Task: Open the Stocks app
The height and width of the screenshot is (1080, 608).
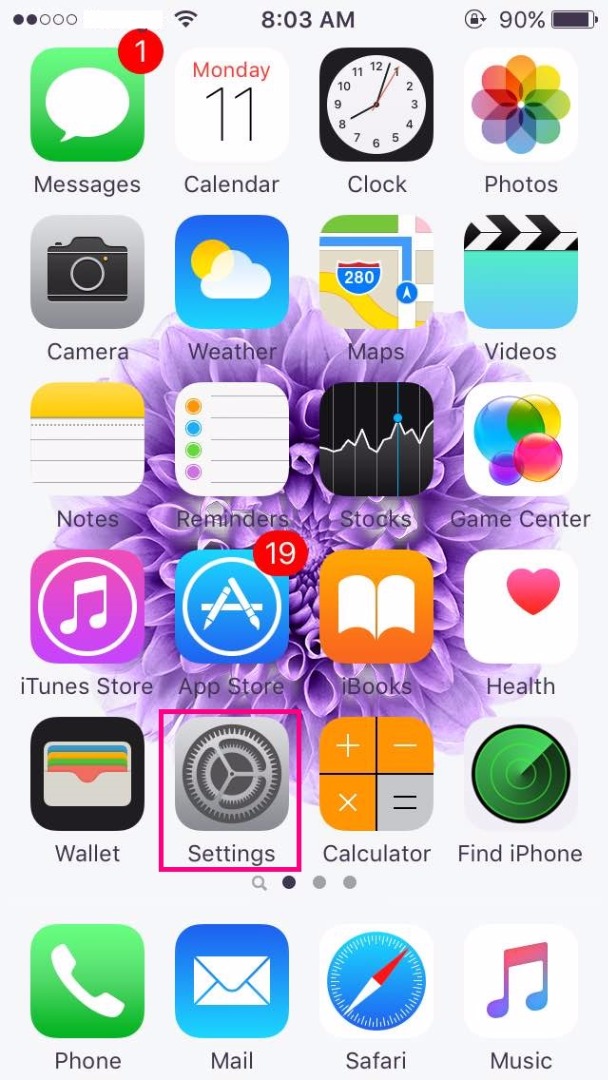Action: (376, 439)
